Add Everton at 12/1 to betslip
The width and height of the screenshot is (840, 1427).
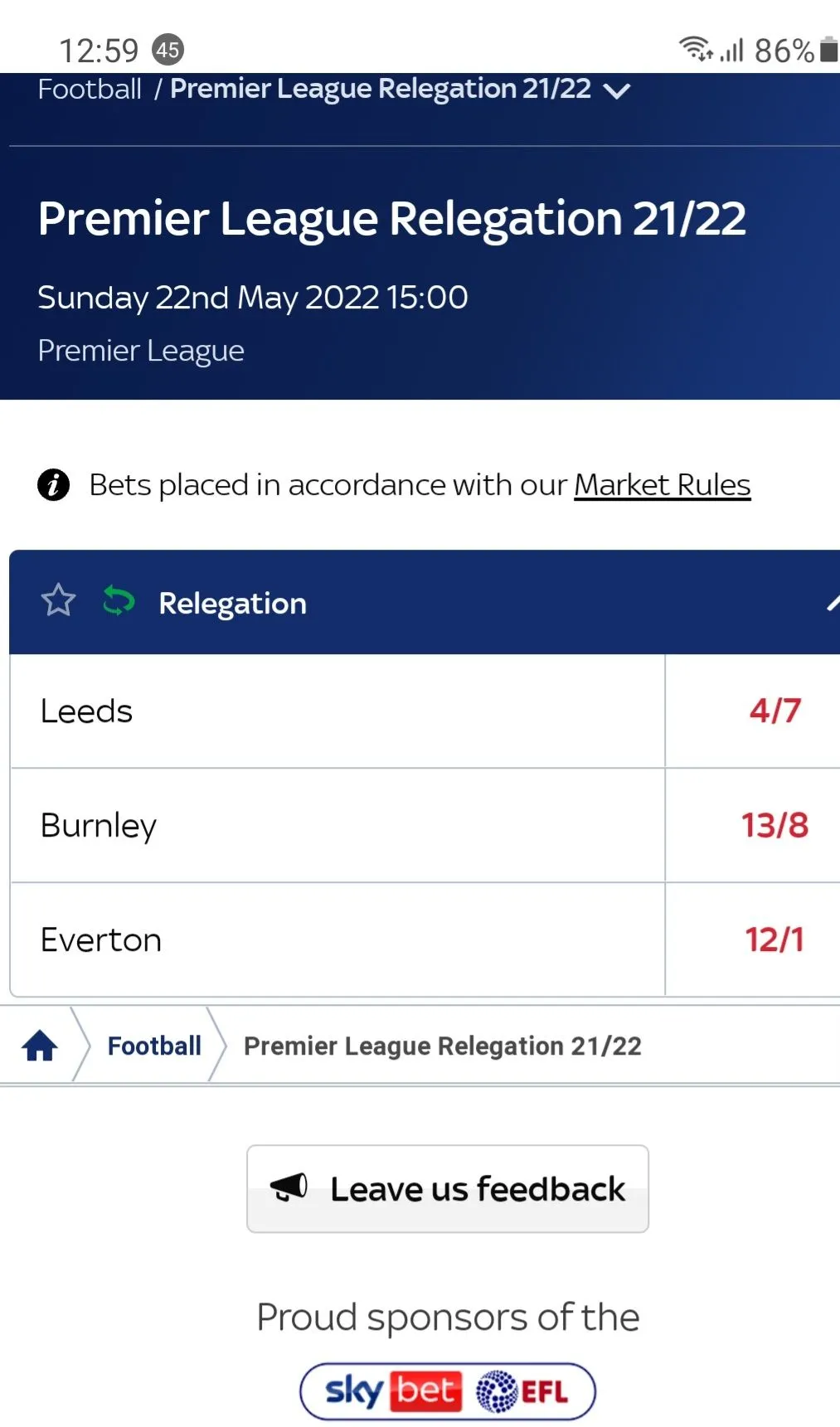(x=774, y=940)
